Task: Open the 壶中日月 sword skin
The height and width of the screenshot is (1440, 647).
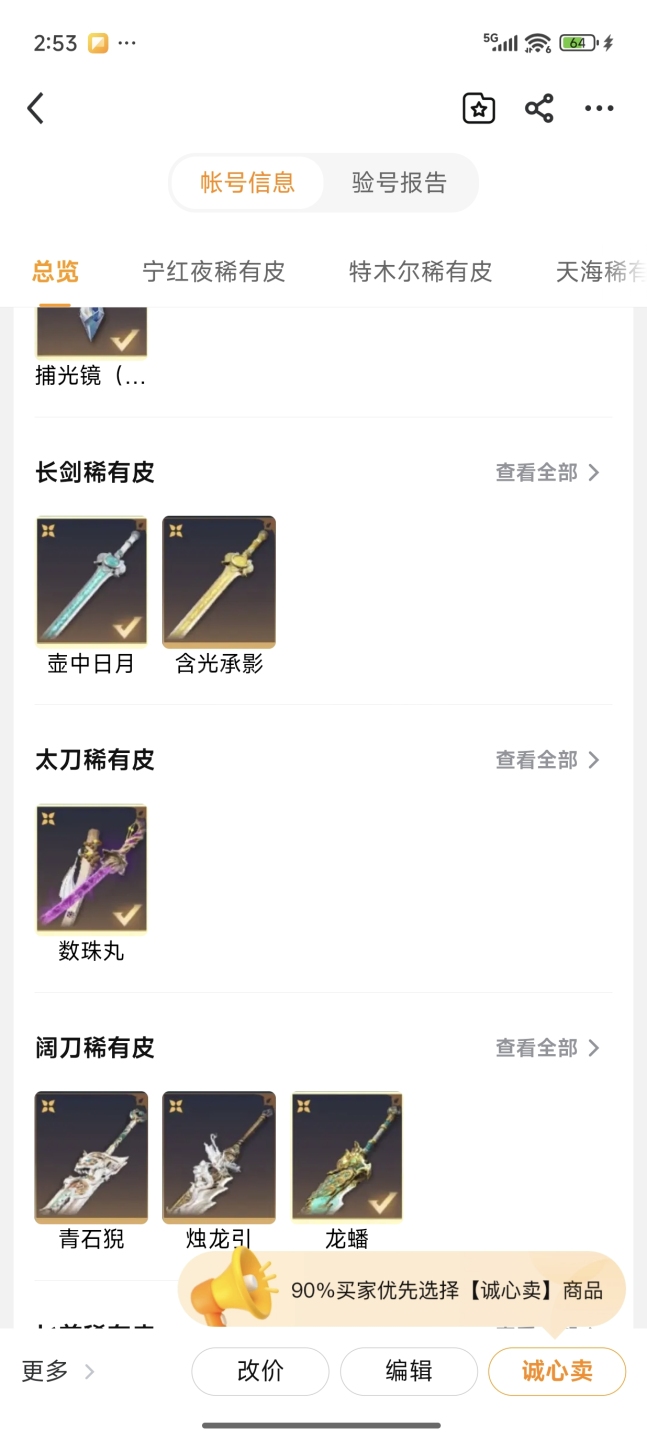Action: [91, 582]
